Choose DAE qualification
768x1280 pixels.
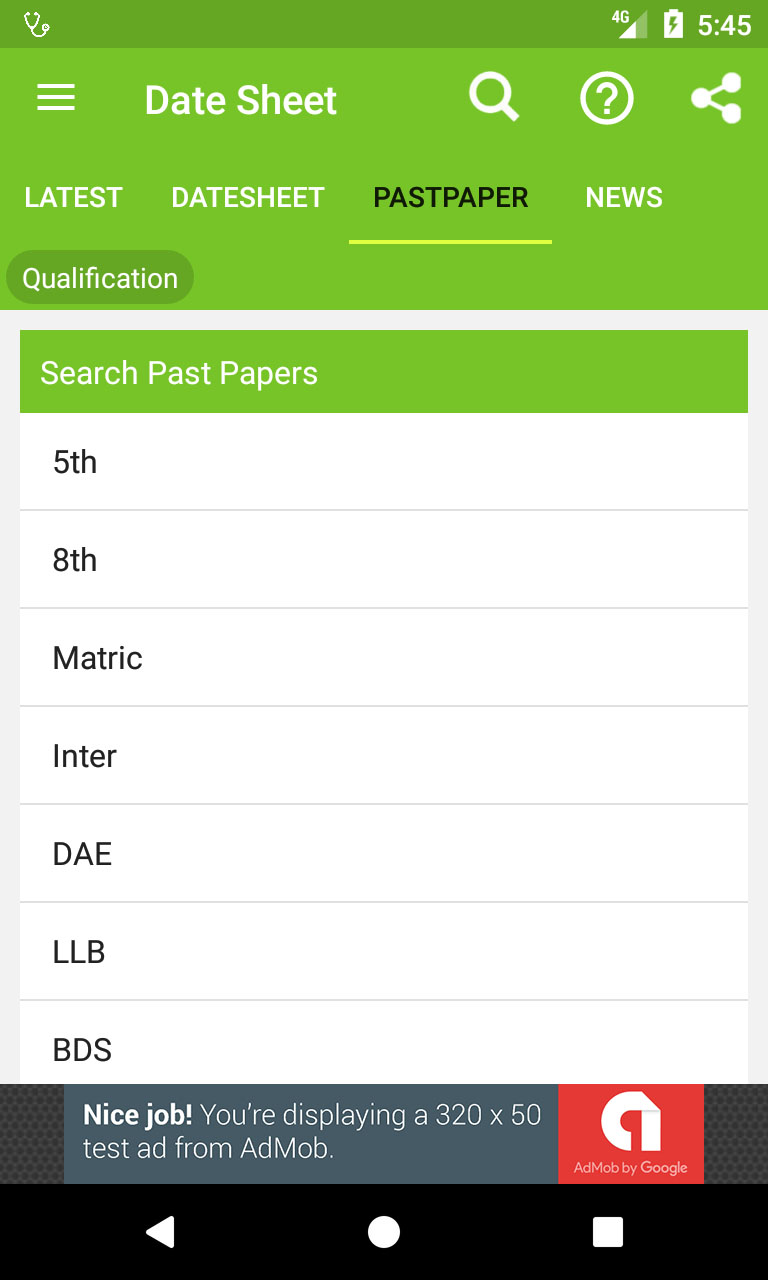click(x=384, y=854)
